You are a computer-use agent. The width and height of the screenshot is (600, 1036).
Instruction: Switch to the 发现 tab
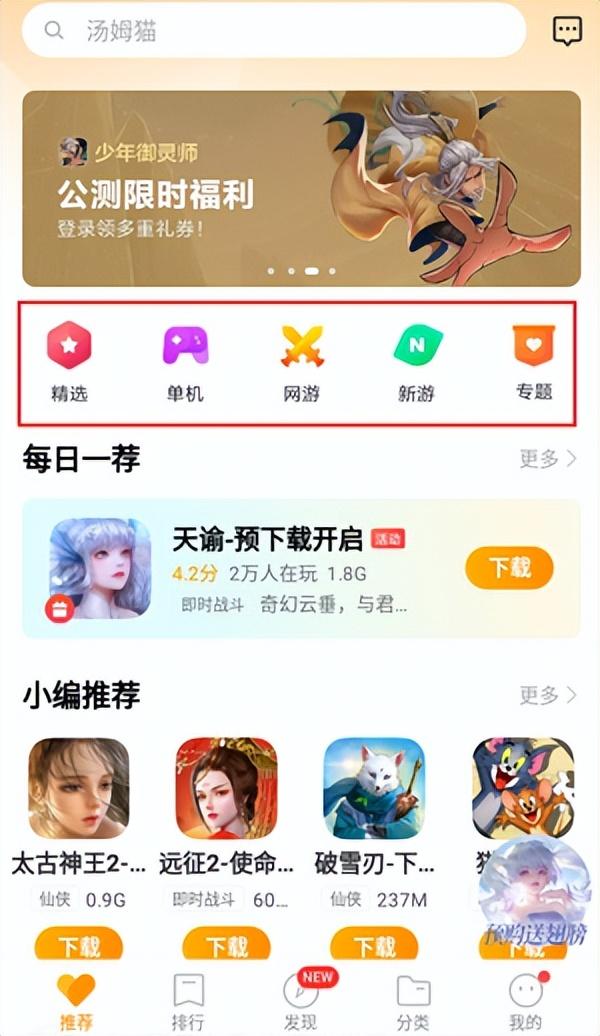(x=301, y=1002)
